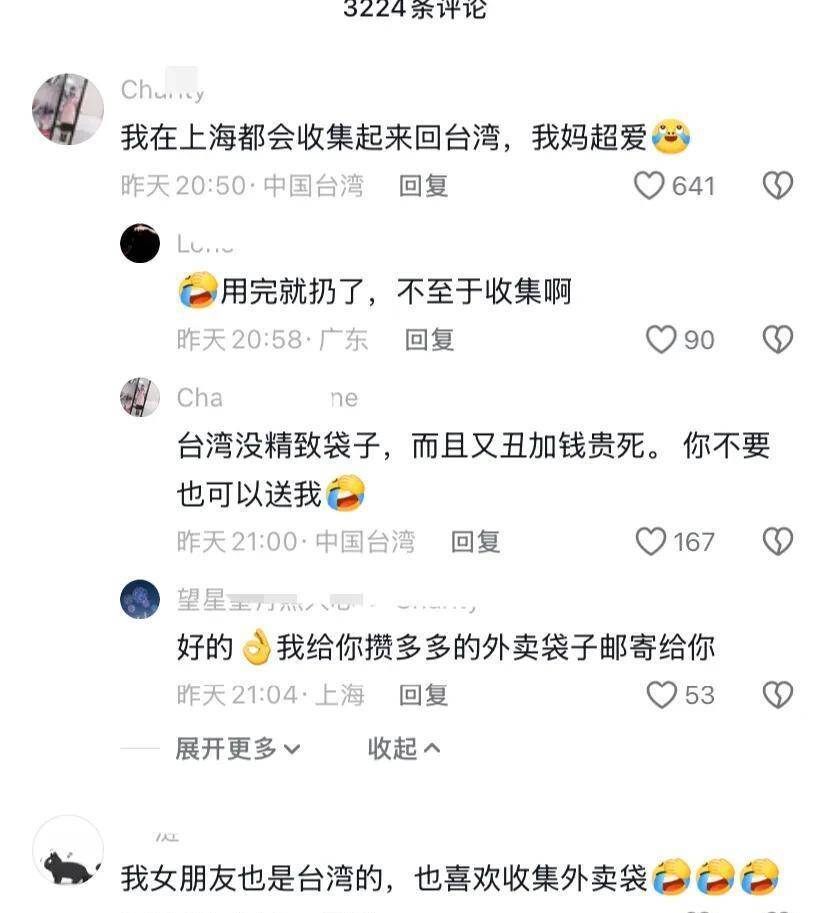Open the 望星 commenter's avatar

coord(140,599)
